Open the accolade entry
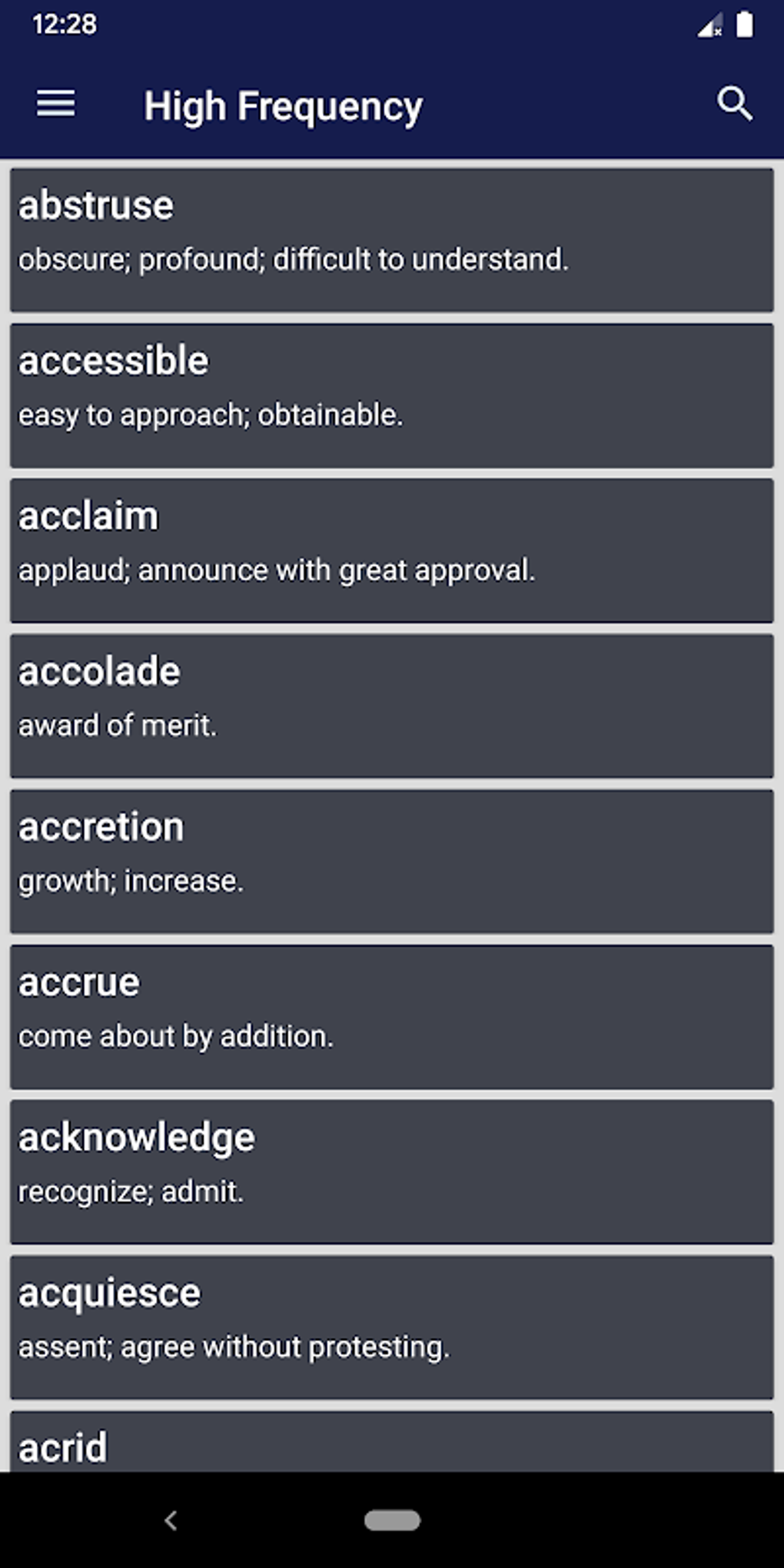Image resolution: width=784 pixels, height=1568 pixels. click(391, 706)
